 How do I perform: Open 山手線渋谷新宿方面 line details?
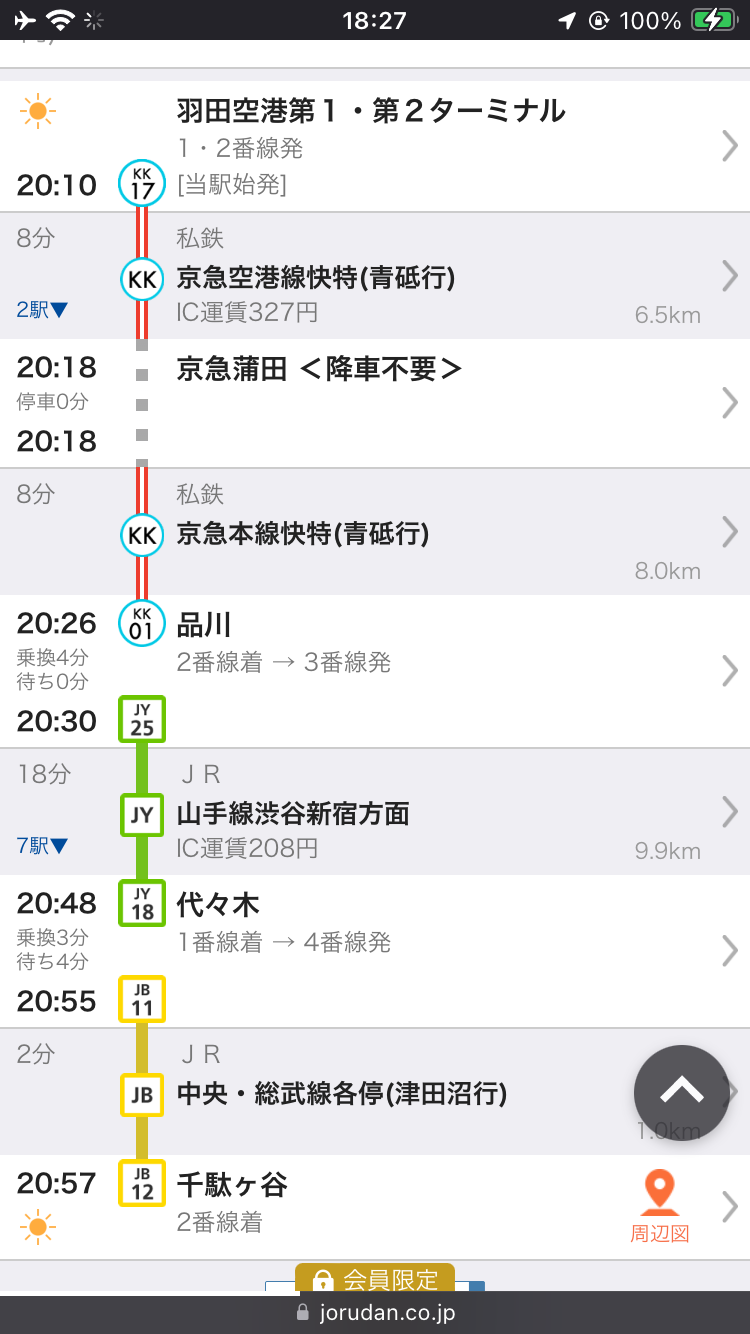click(375, 812)
